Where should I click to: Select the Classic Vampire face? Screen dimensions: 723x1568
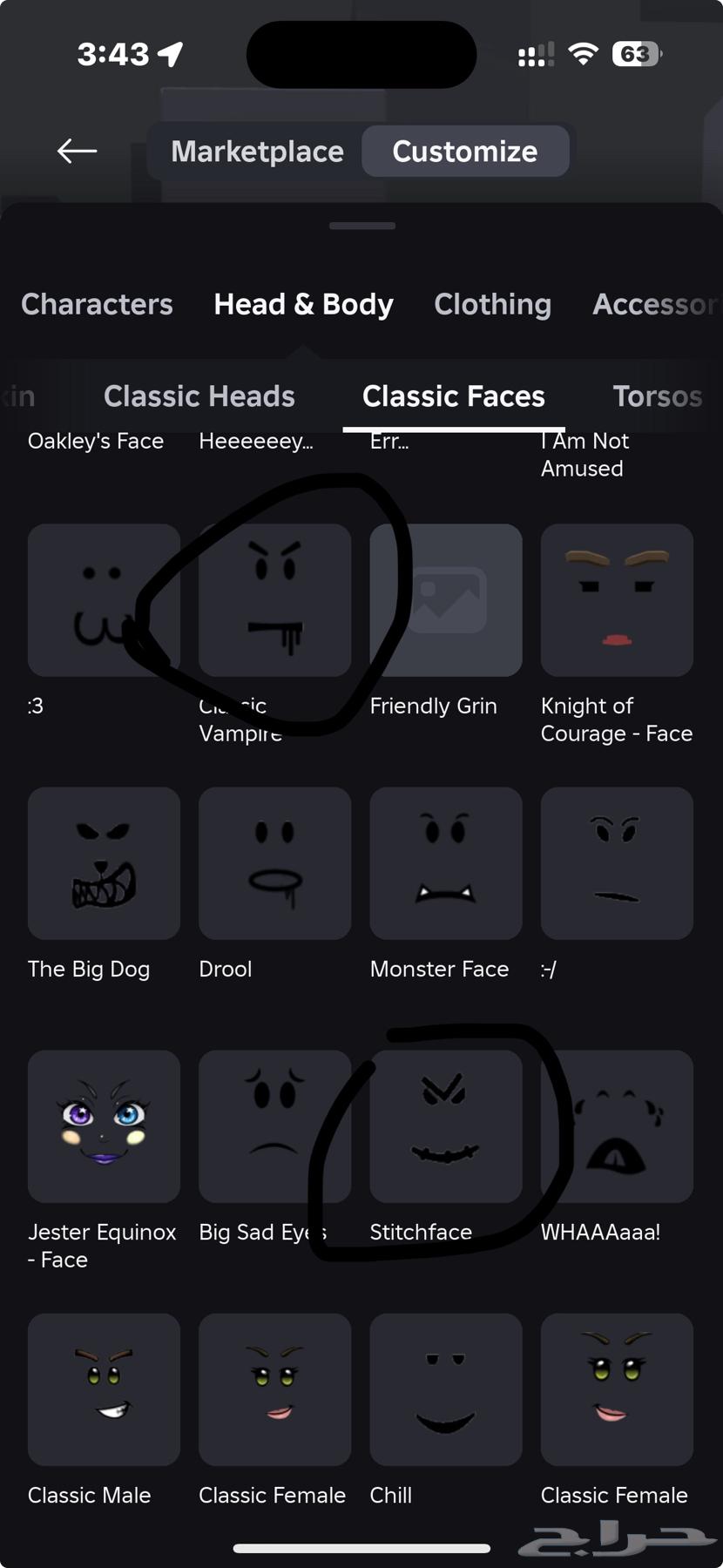[274, 600]
